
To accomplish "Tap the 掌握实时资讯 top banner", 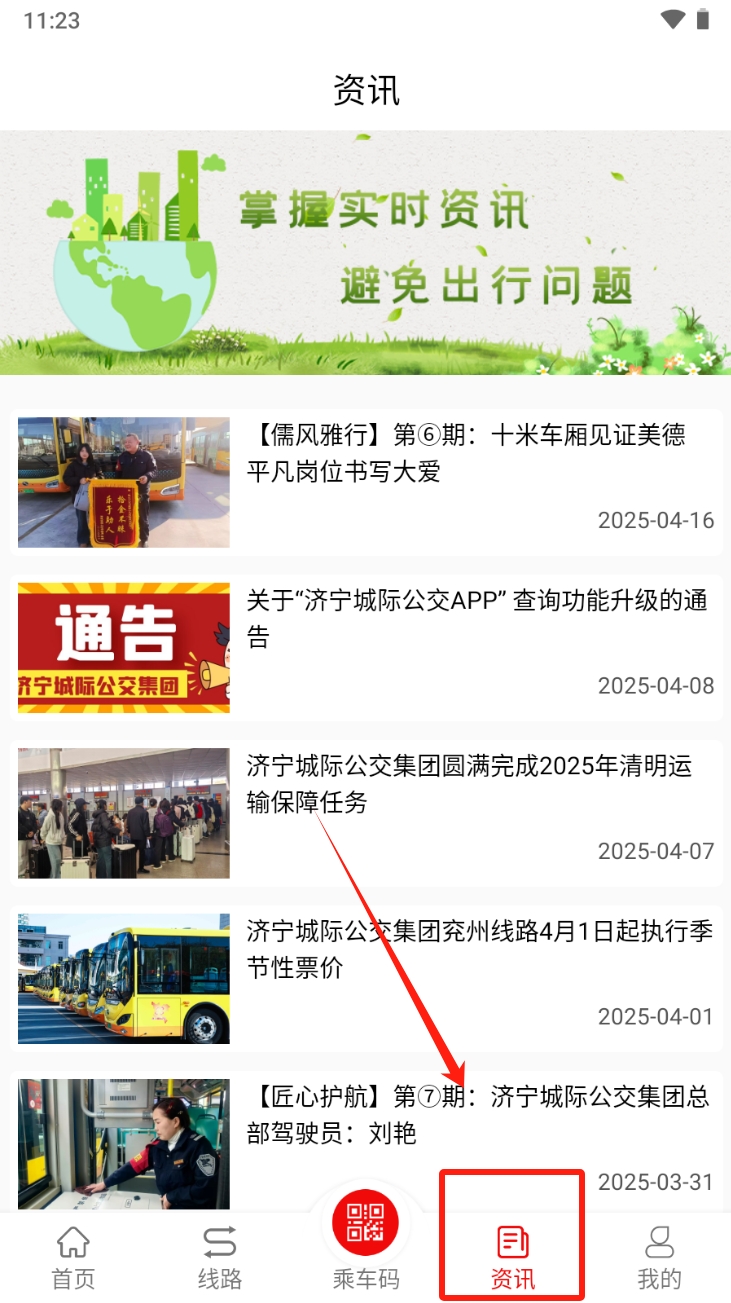I will (366, 252).
